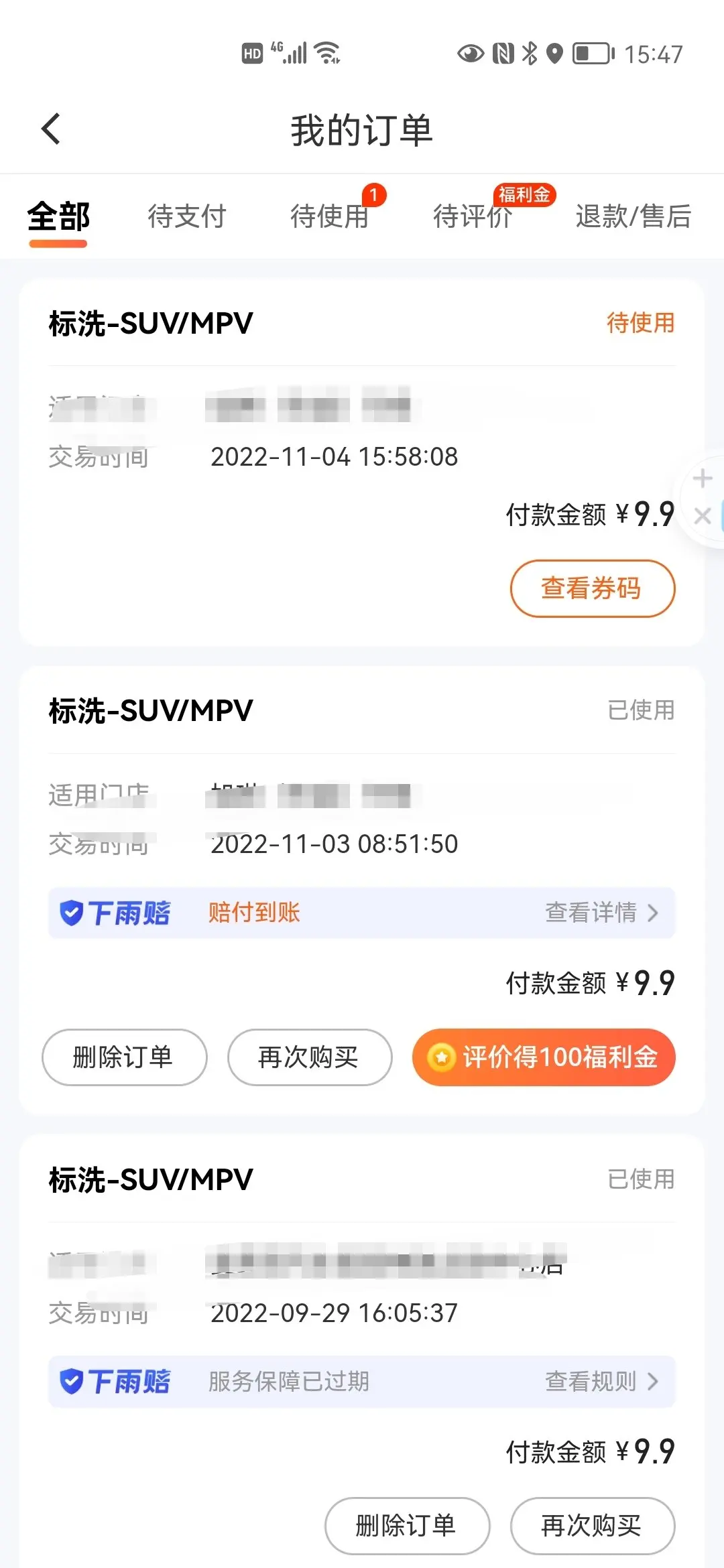View 查看详情 in the 赔付到账 row
The image size is (724, 1568).
coord(601,912)
